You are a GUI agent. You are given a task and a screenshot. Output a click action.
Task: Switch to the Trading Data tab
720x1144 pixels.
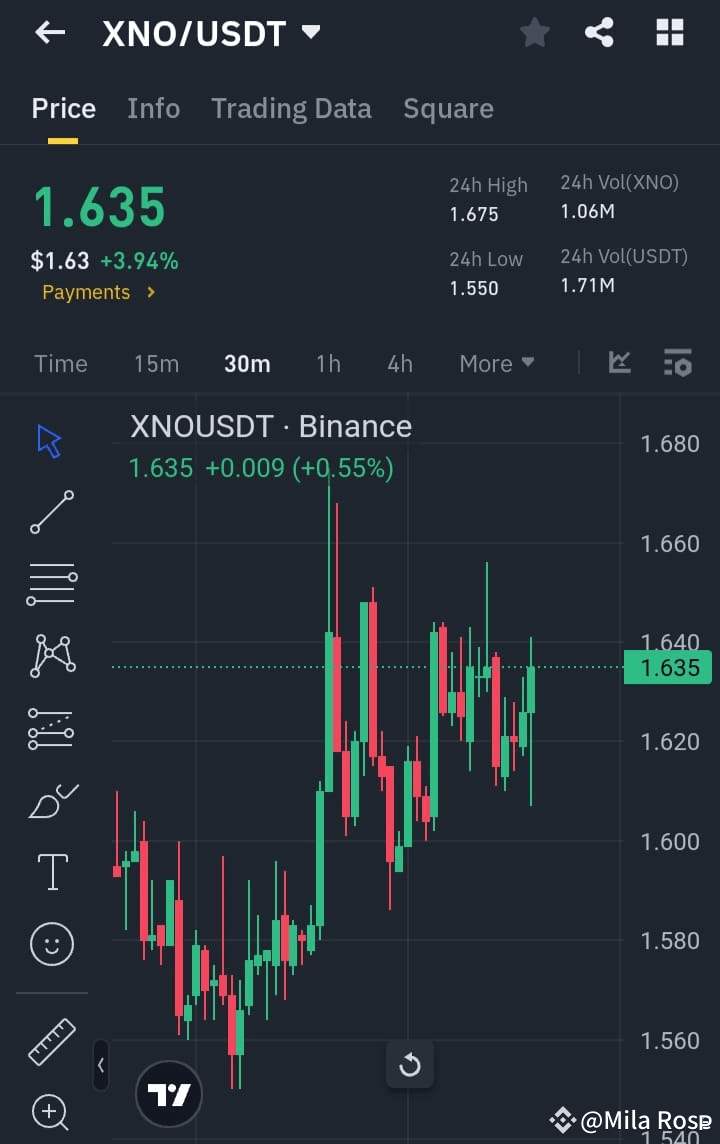pyautogui.click(x=291, y=108)
